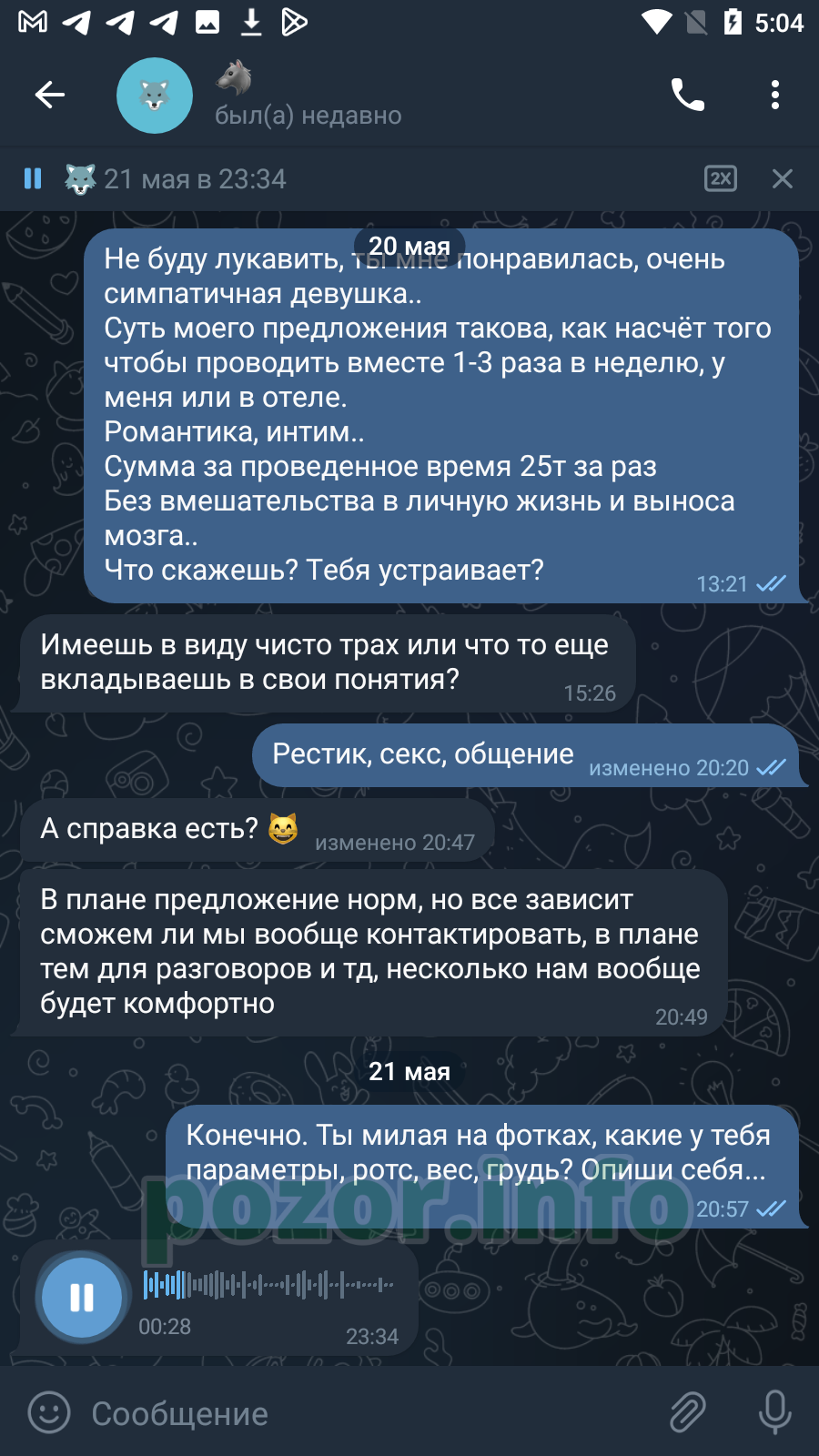Toggle 2X playback speed
The height and width of the screenshot is (1456, 819).
click(x=721, y=178)
